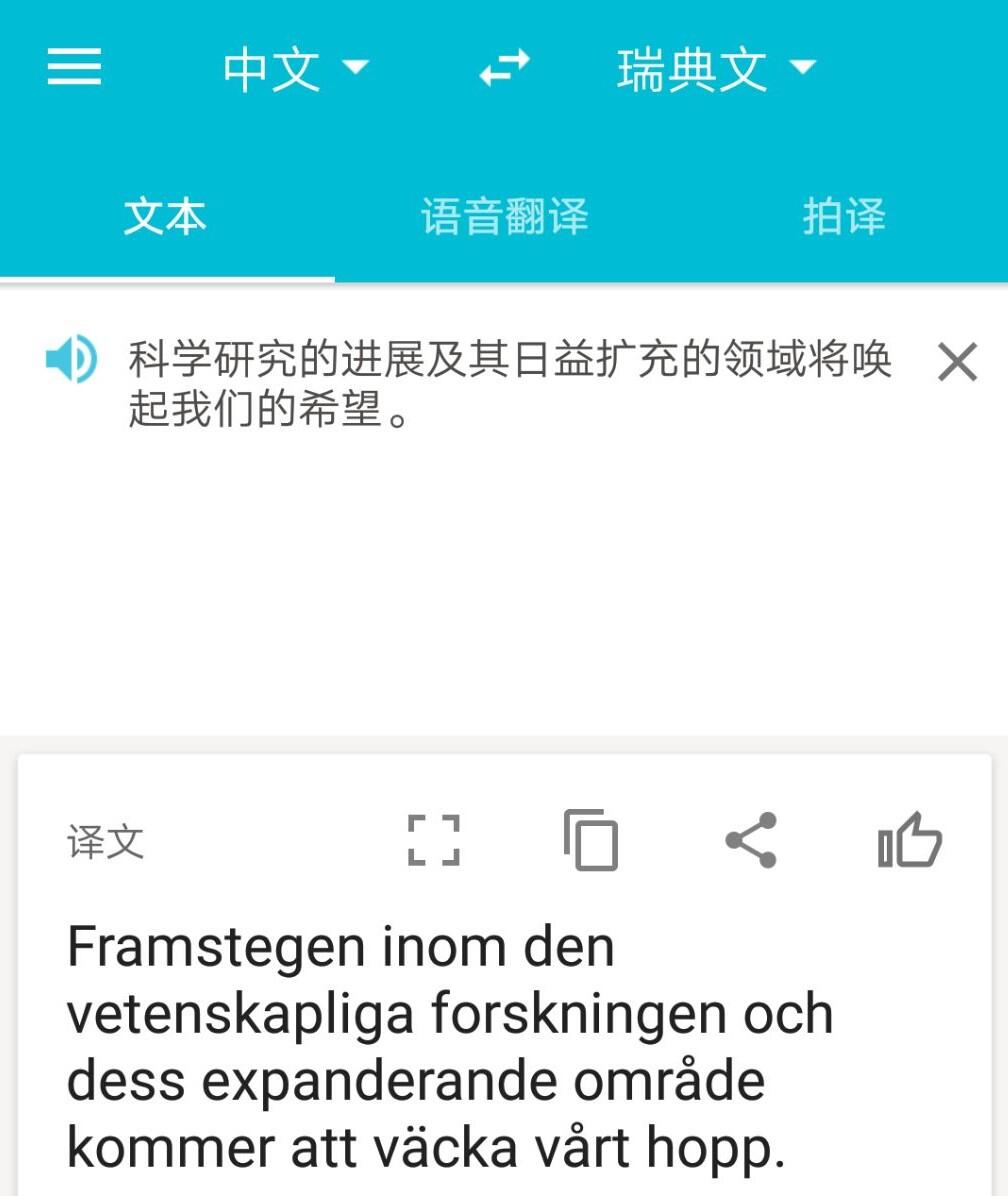Give the translation a thumbs up
The image size is (1008, 1196).
pos(910,840)
